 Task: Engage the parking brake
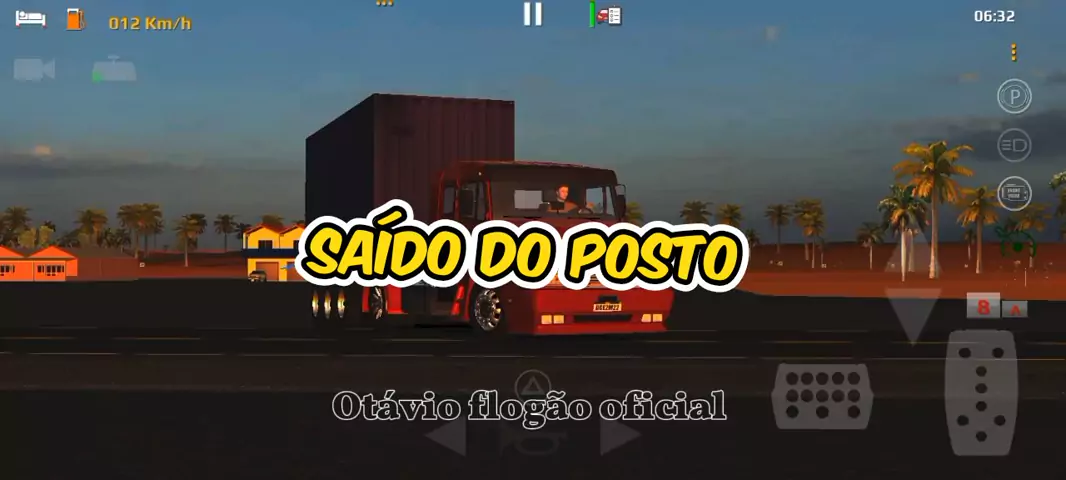[x=1014, y=97]
